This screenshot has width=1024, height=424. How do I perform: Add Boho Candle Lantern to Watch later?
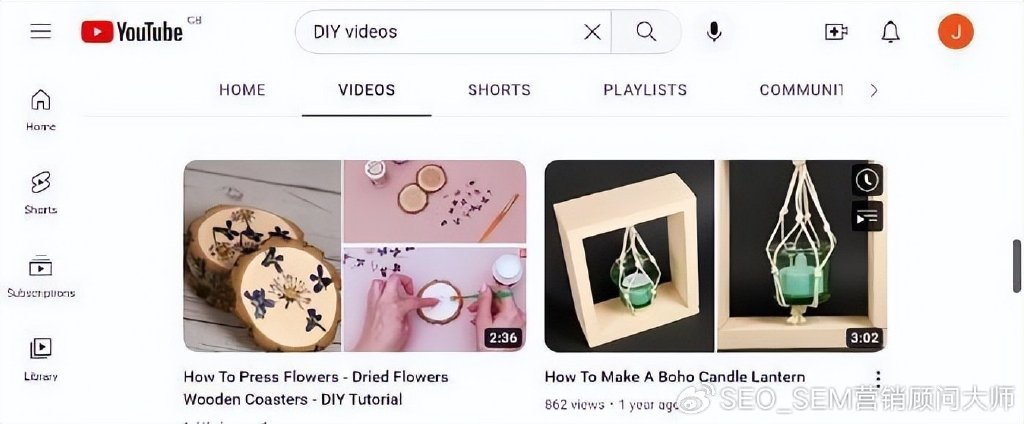866,180
